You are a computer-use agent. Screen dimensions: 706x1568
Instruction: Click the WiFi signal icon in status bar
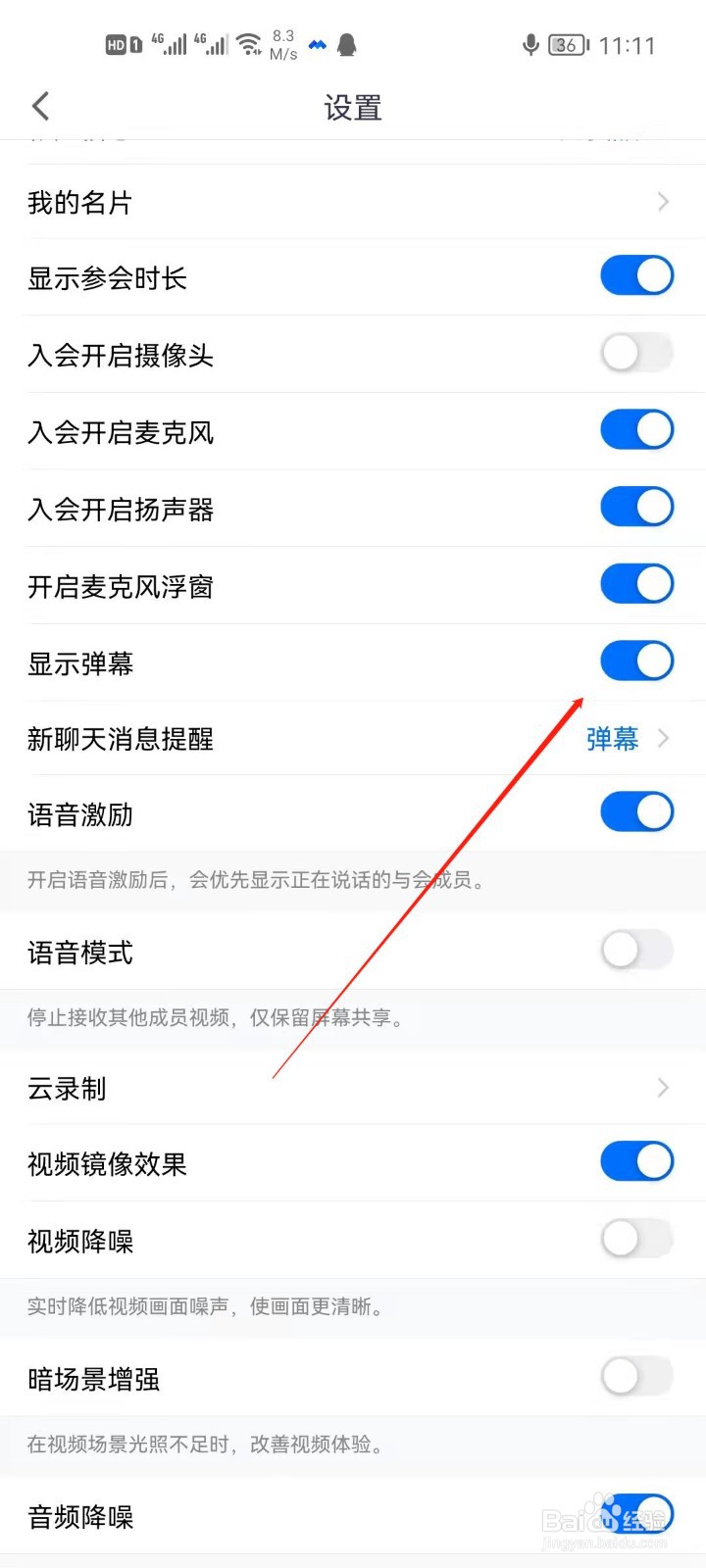coord(248,41)
